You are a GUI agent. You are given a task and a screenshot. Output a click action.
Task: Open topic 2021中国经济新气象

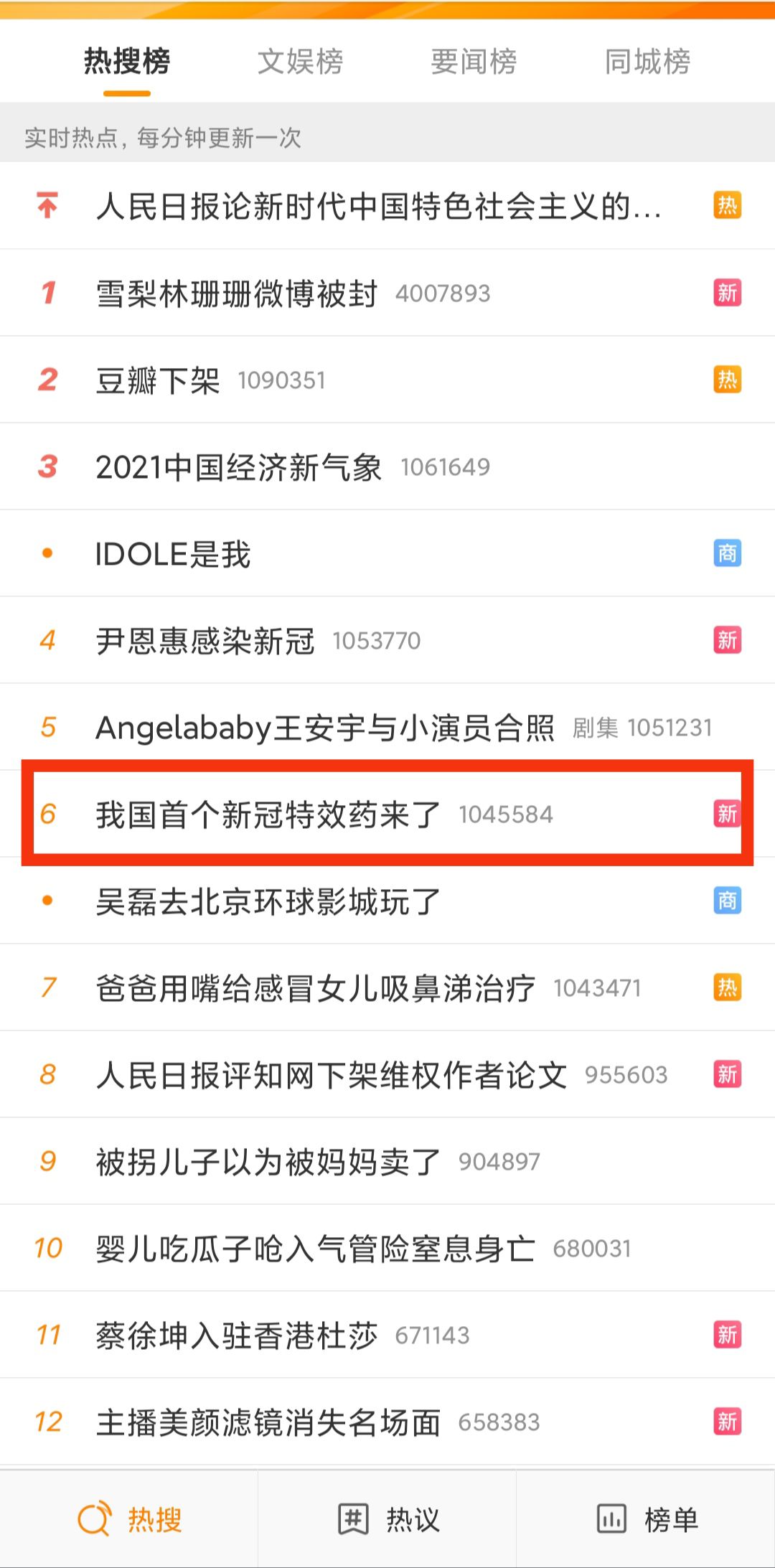click(x=238, y=468)
